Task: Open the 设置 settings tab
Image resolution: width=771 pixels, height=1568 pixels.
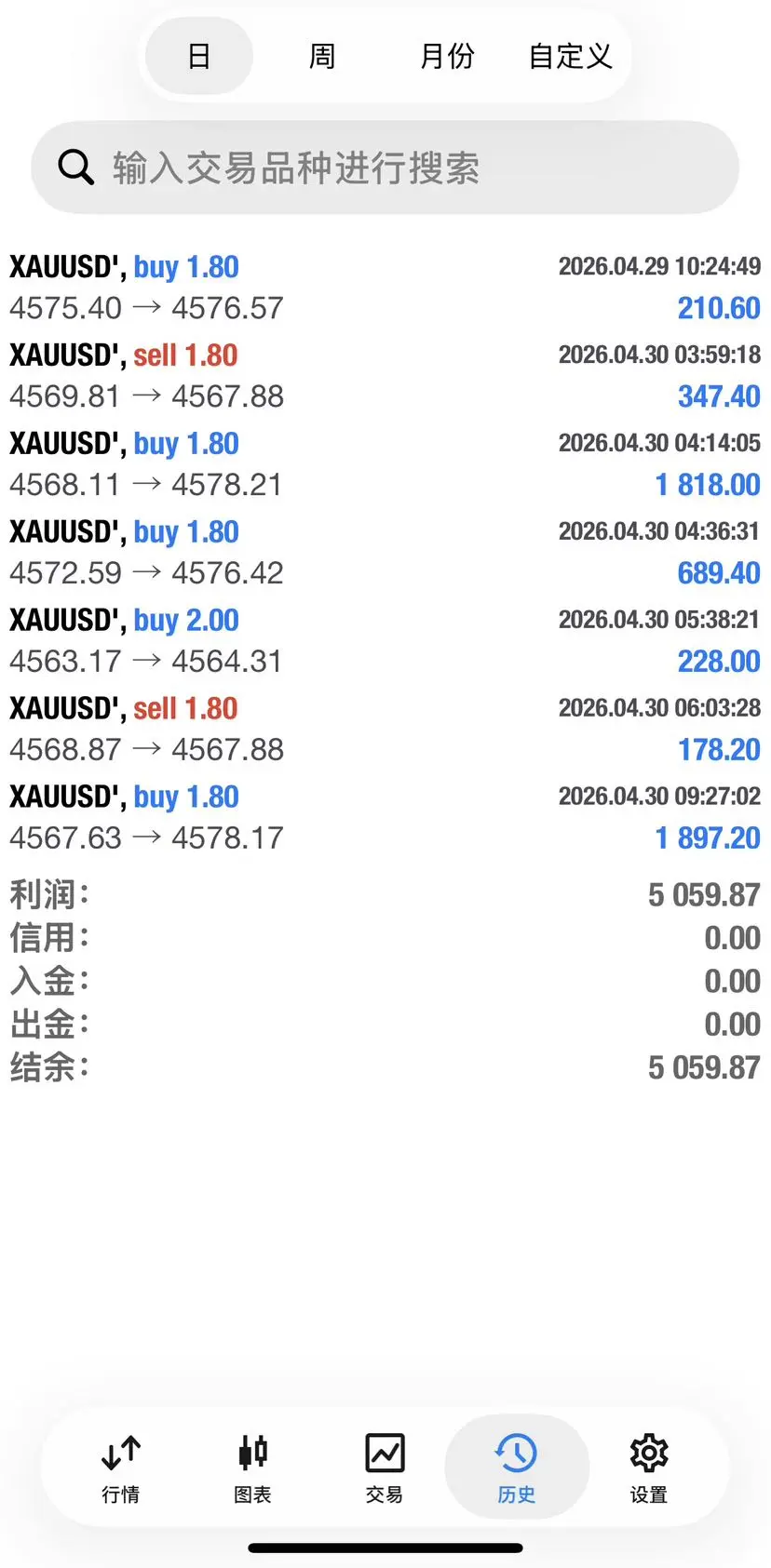Action: (x=649, y=1467)
